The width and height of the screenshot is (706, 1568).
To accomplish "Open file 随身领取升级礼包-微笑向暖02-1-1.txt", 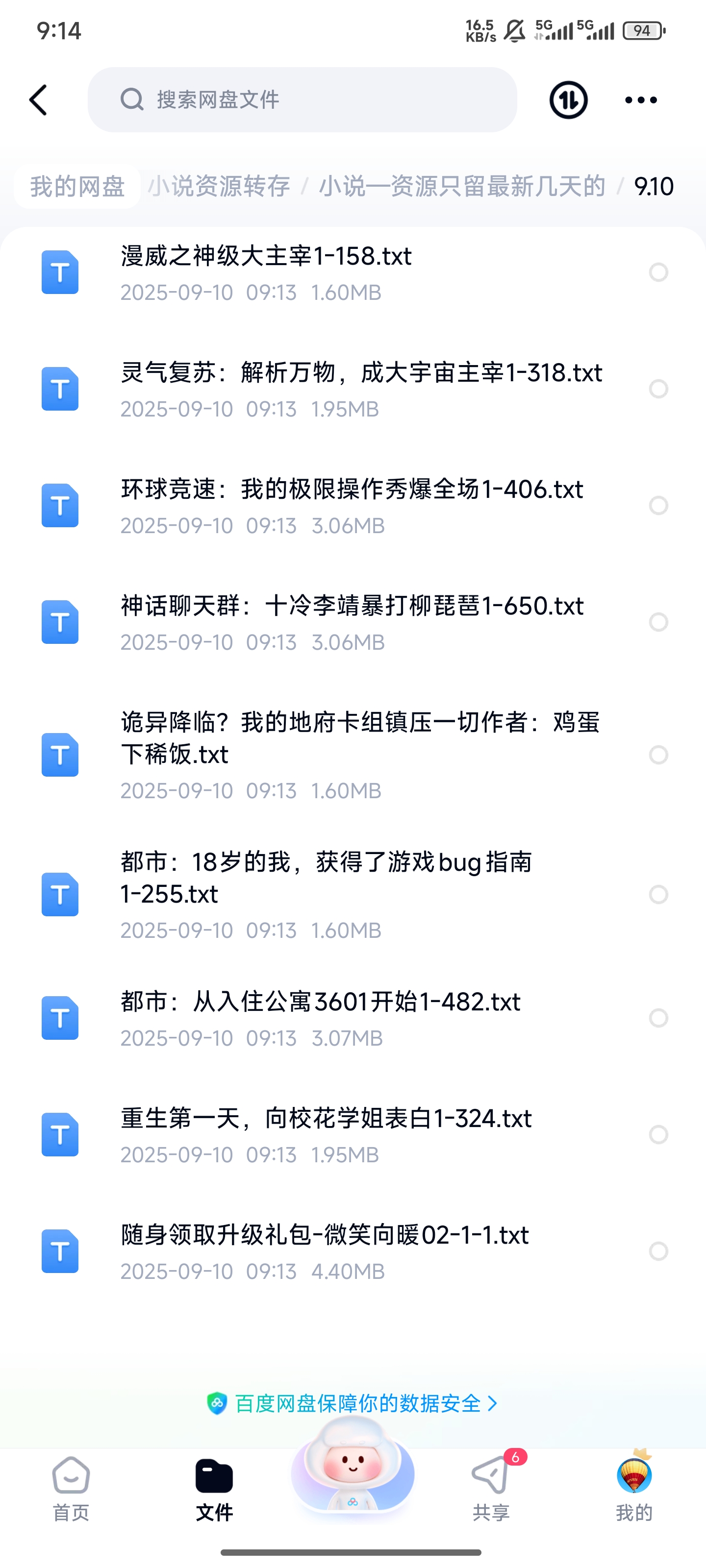I will pyautogui.click(x=325, y=1236).
